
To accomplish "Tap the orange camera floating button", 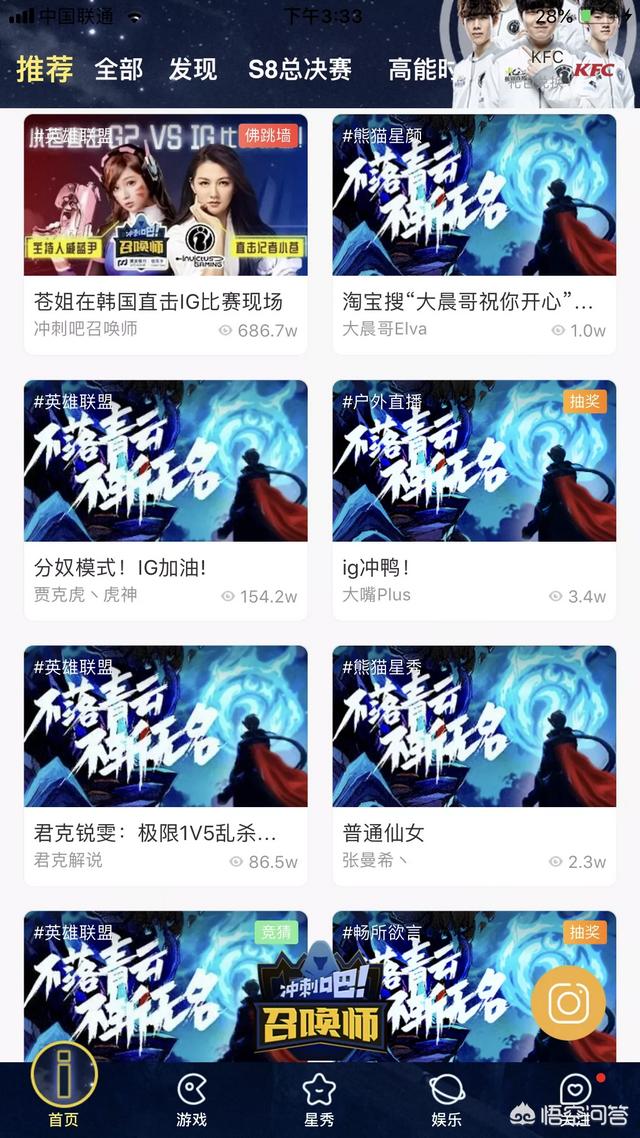I will tap(568, 1002).
